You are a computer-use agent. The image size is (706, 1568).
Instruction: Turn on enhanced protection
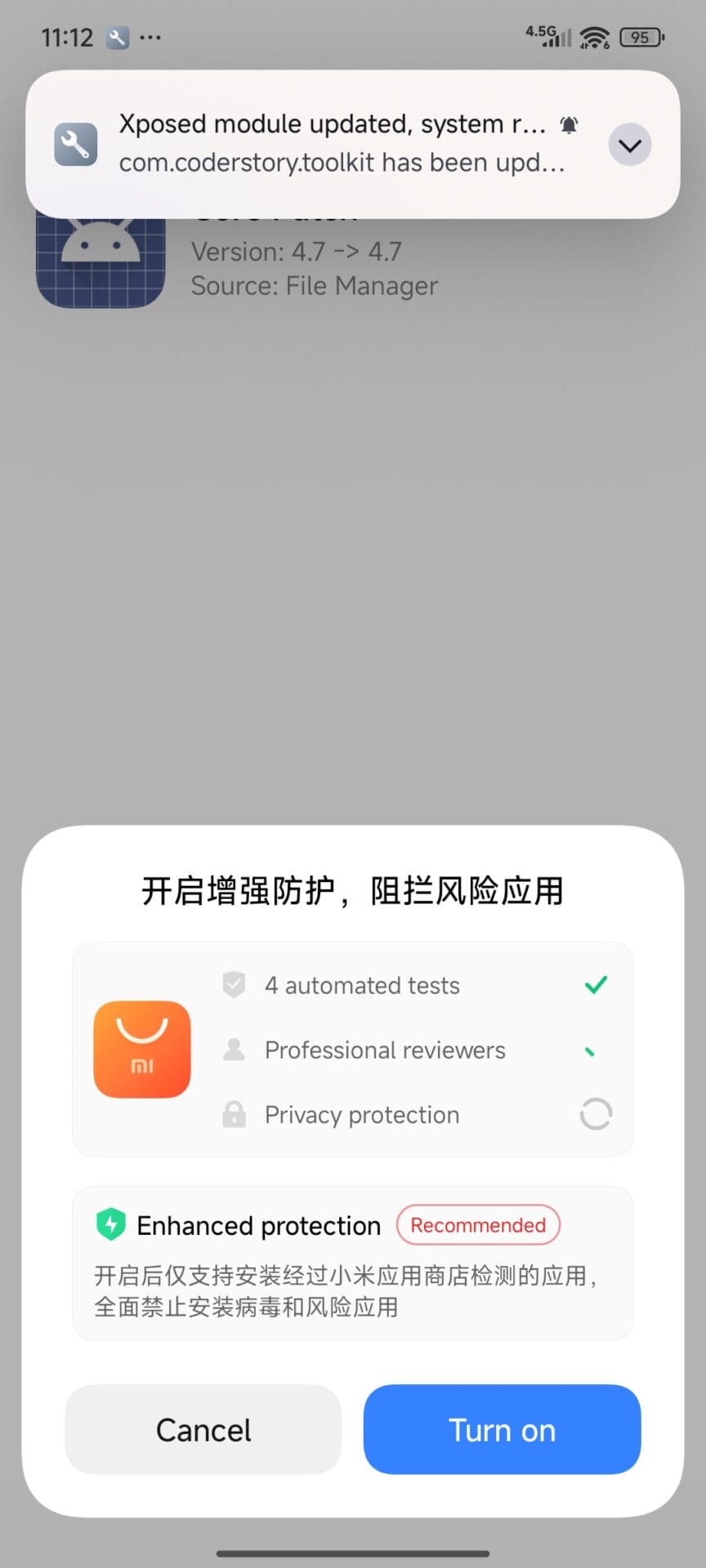pos(502,1430)
